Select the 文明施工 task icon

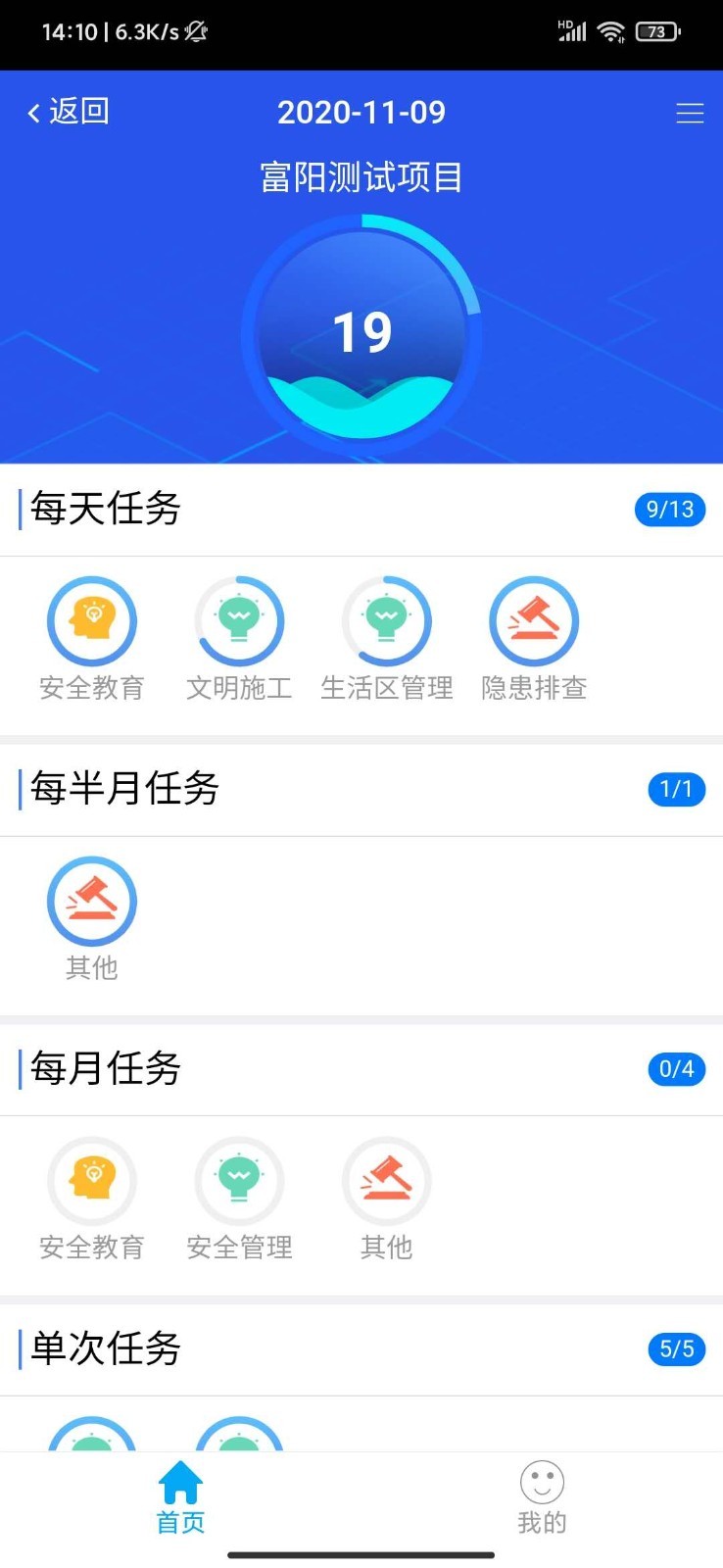(x=239, y=620)
